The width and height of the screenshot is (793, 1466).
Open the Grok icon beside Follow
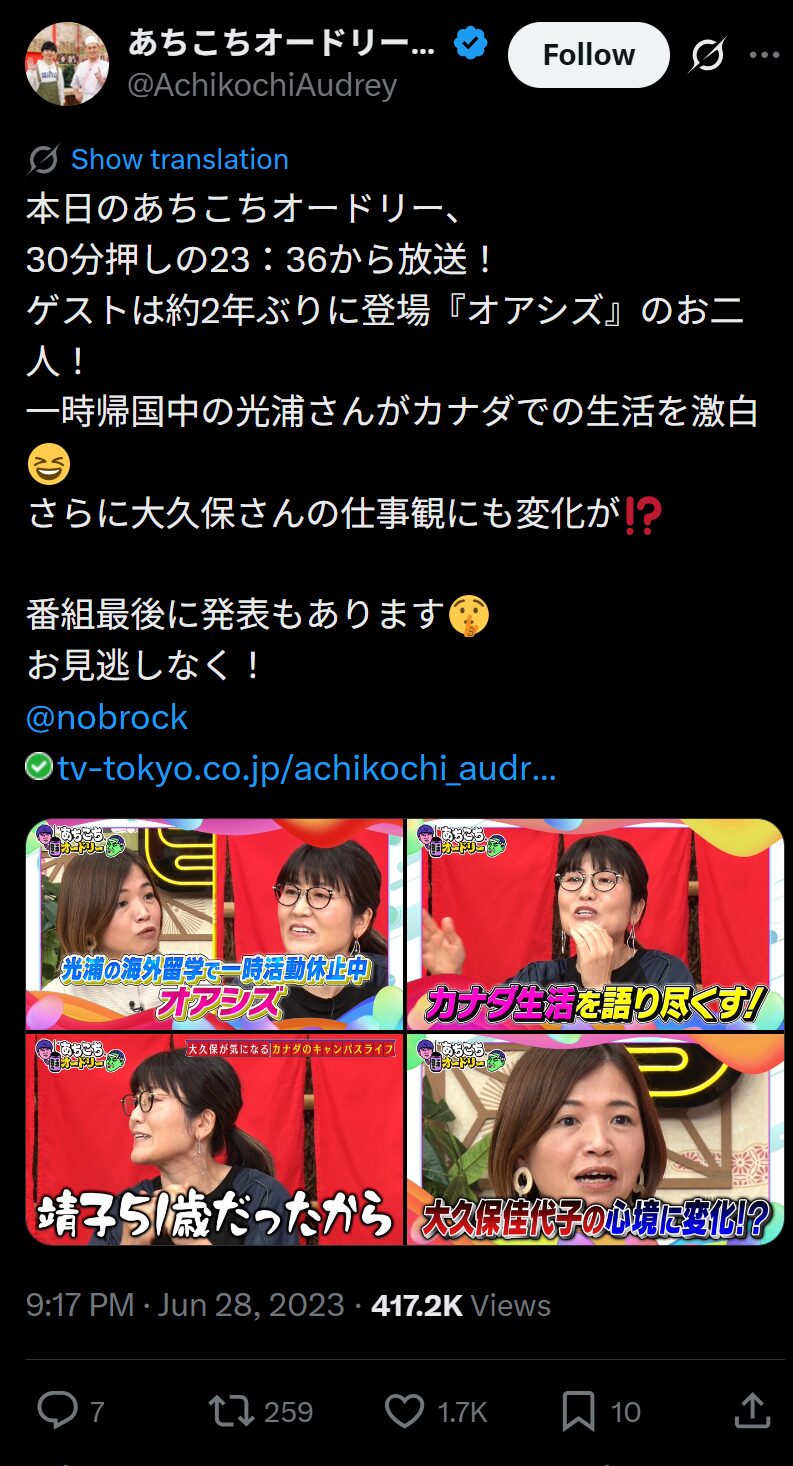click(707, 56)
